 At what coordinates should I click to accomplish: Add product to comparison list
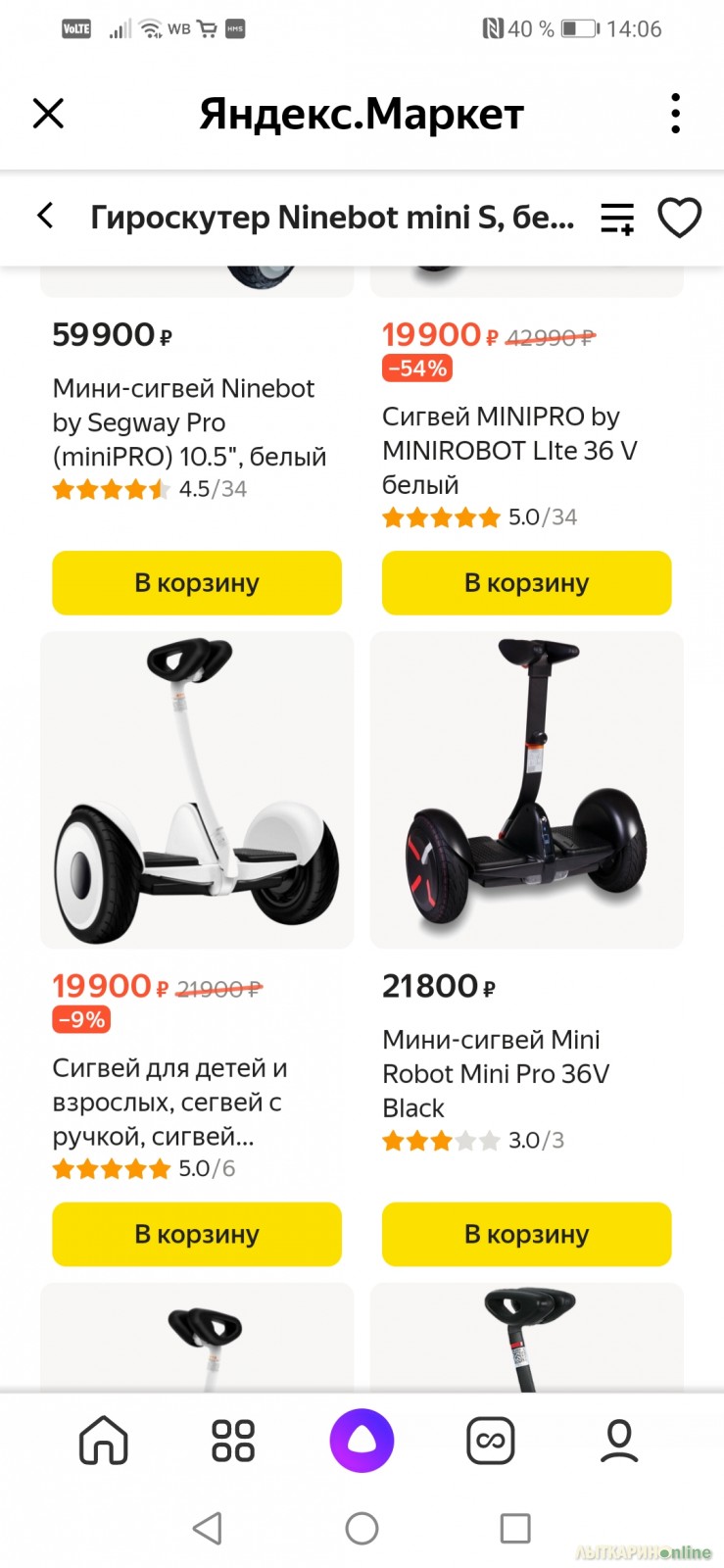(x=617, y=218)
